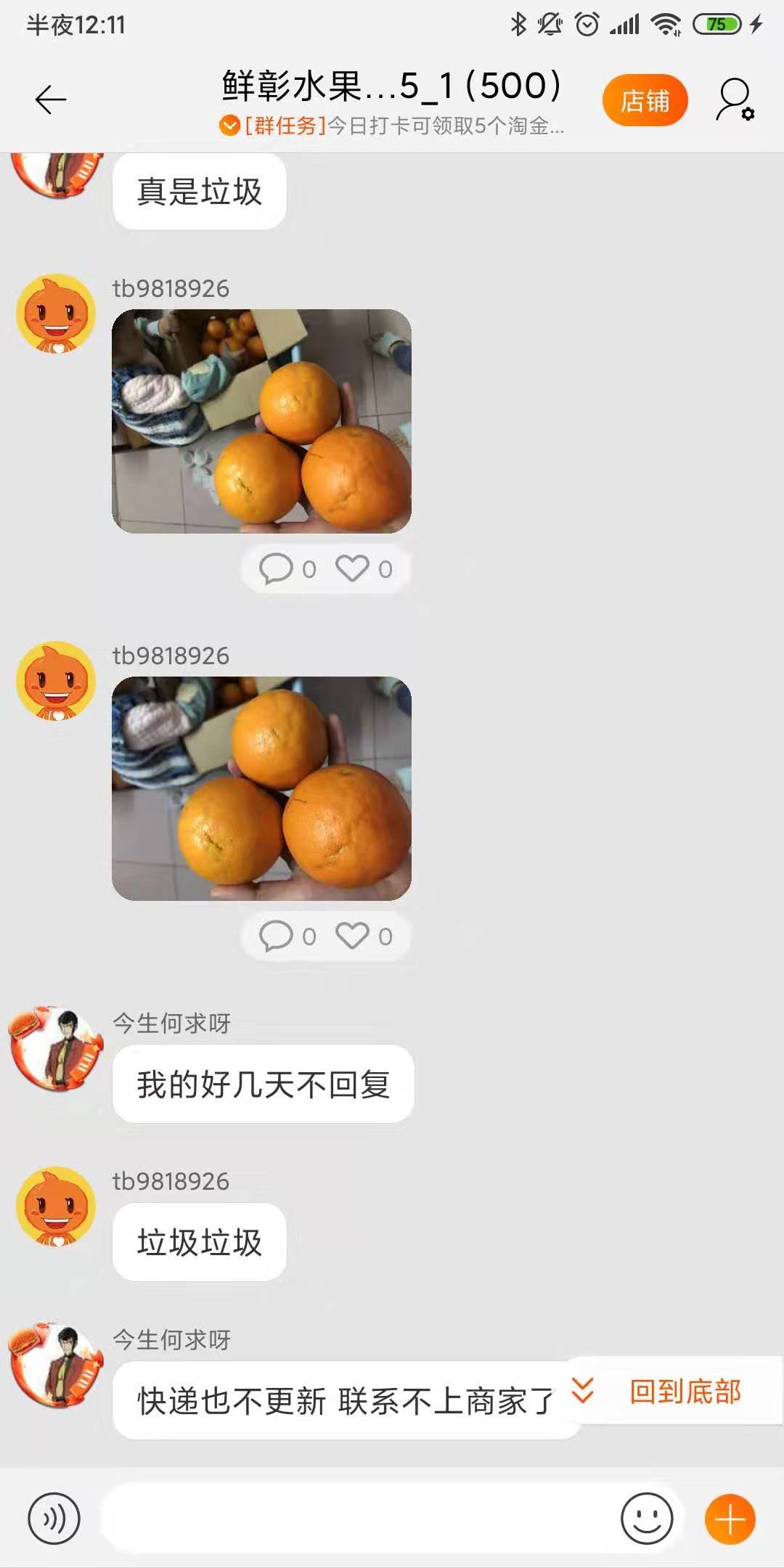Image resolution: width=784 pixels, height=1568 pixels.
Task: Open the 群任务 check-in task link
Action: (x=392, y=126)
